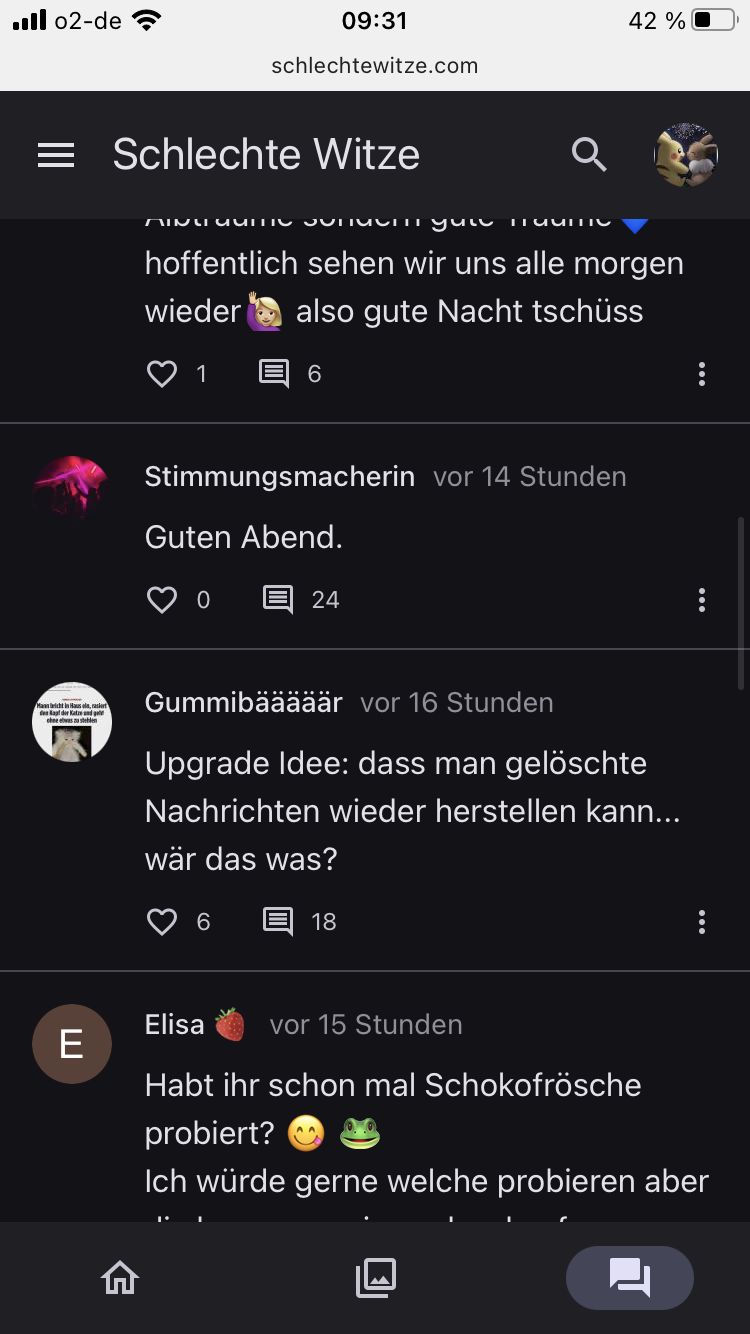View the 18 comments on Gummibääääär's post
This screenshot has height=1334, width=750.
click(x=278, y=922)
